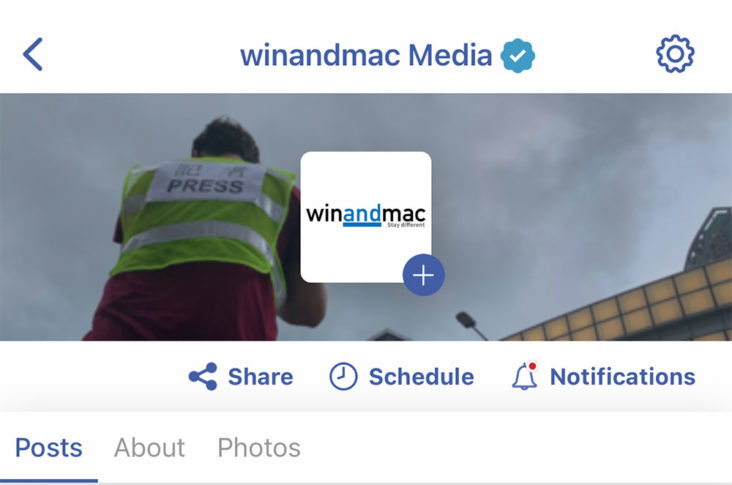The image size is (732, 485).
Task: Share the winandmac Media page
Action: tap(241, 377)
